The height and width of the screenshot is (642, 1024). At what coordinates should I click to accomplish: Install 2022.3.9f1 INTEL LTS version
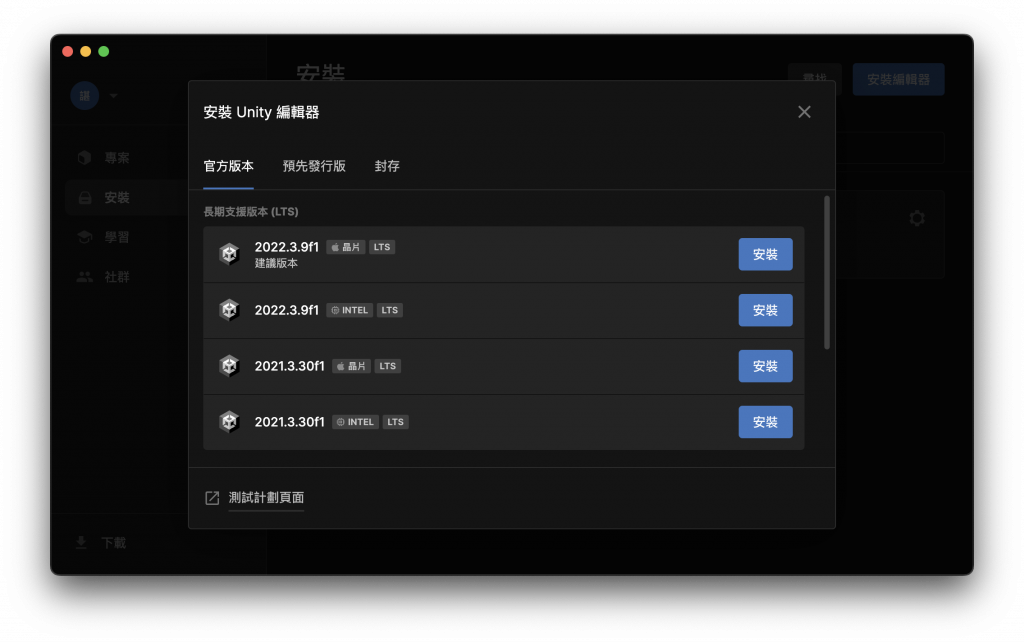(x=765, y=310)
